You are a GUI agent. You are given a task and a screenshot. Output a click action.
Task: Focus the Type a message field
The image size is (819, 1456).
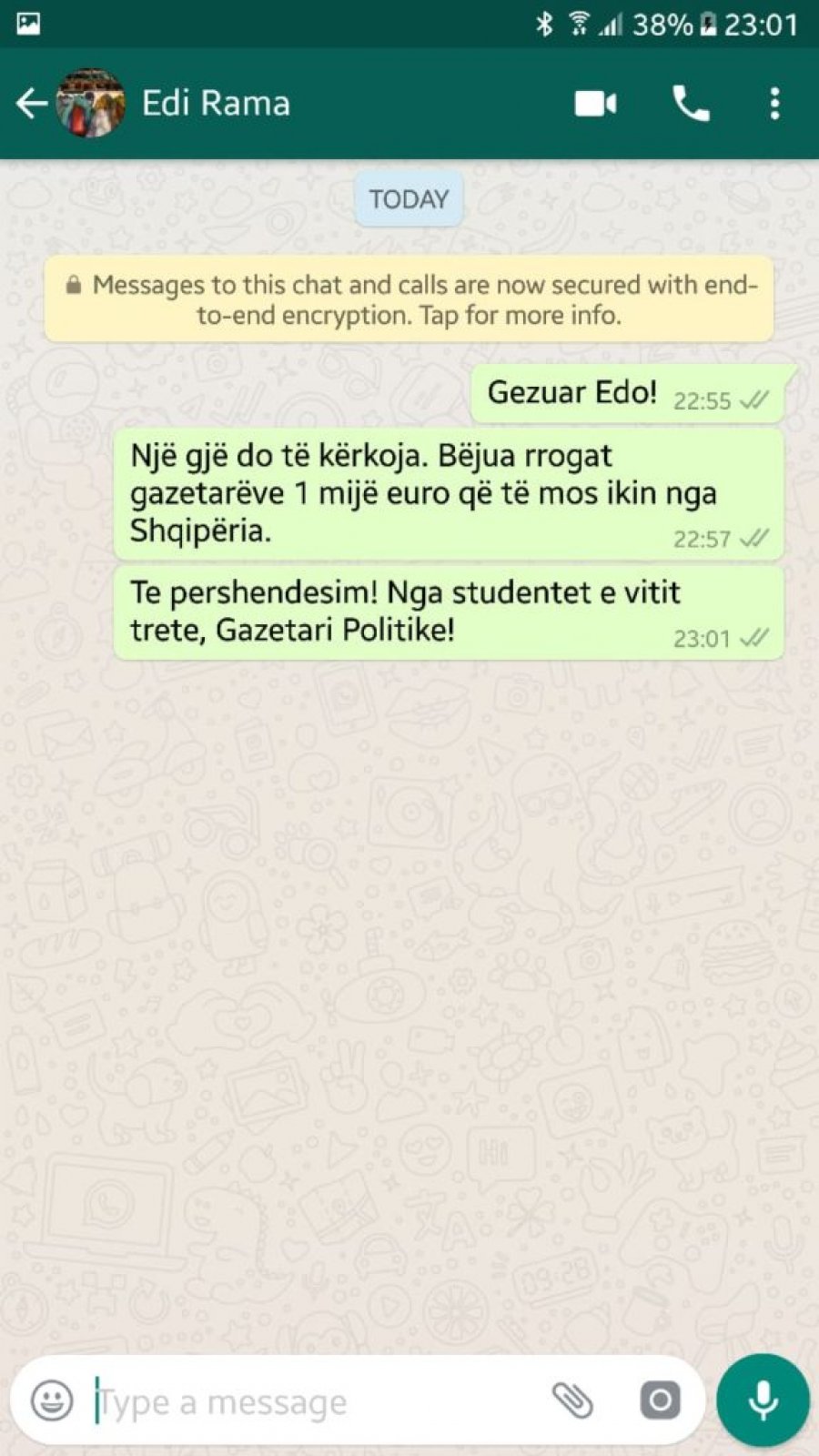(x=309, y=1402)
